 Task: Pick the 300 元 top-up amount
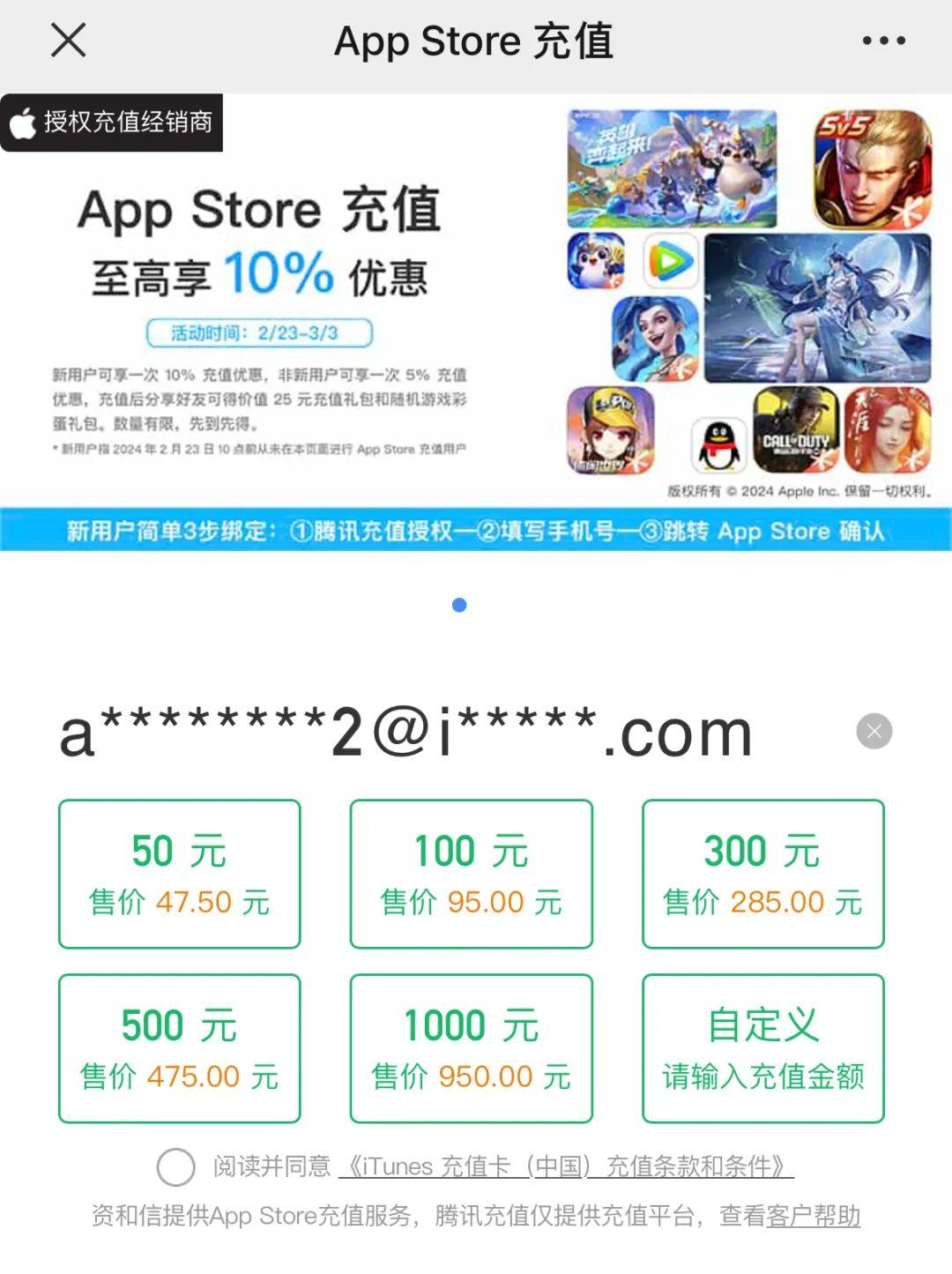(762, 874)
